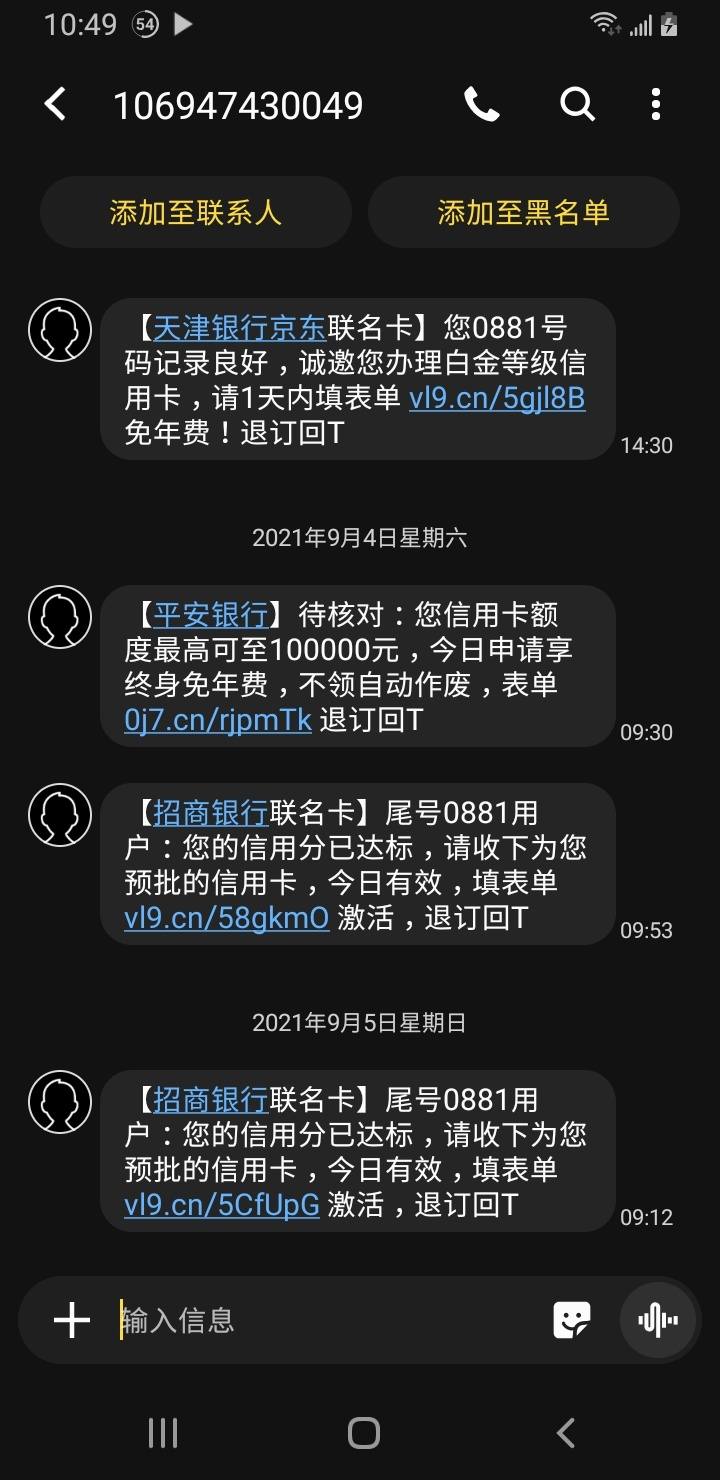Search within this conversation
The image size is (720, 1480).
pyautogui.click(x=577, y=104)
